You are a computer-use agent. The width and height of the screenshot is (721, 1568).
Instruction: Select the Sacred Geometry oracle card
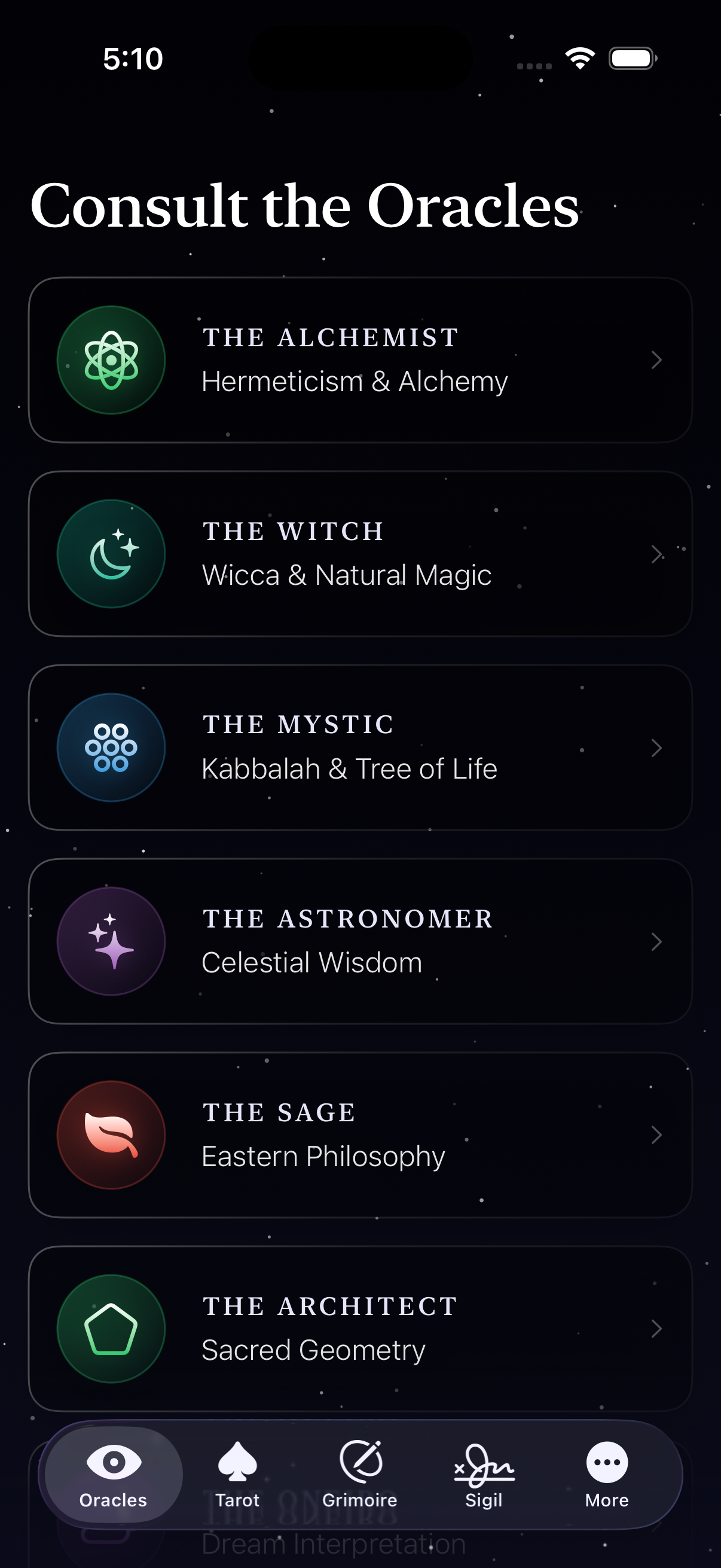click(360, 1329)
